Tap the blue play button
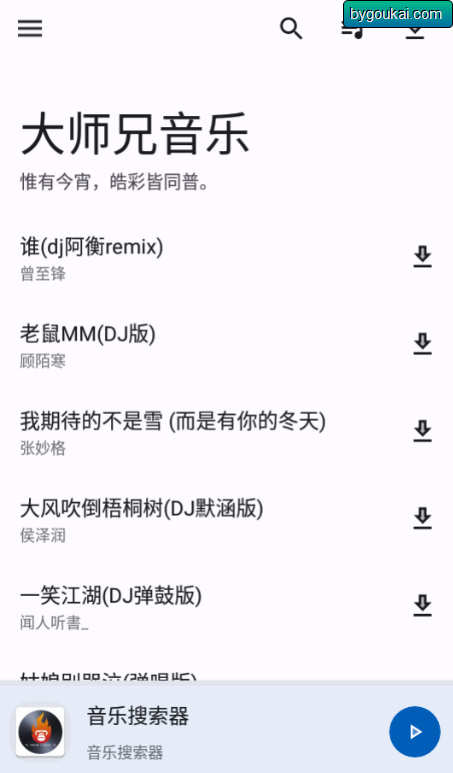Image resolution: width=453 pixels, height=773 pixels. click(x=415, y=732)
